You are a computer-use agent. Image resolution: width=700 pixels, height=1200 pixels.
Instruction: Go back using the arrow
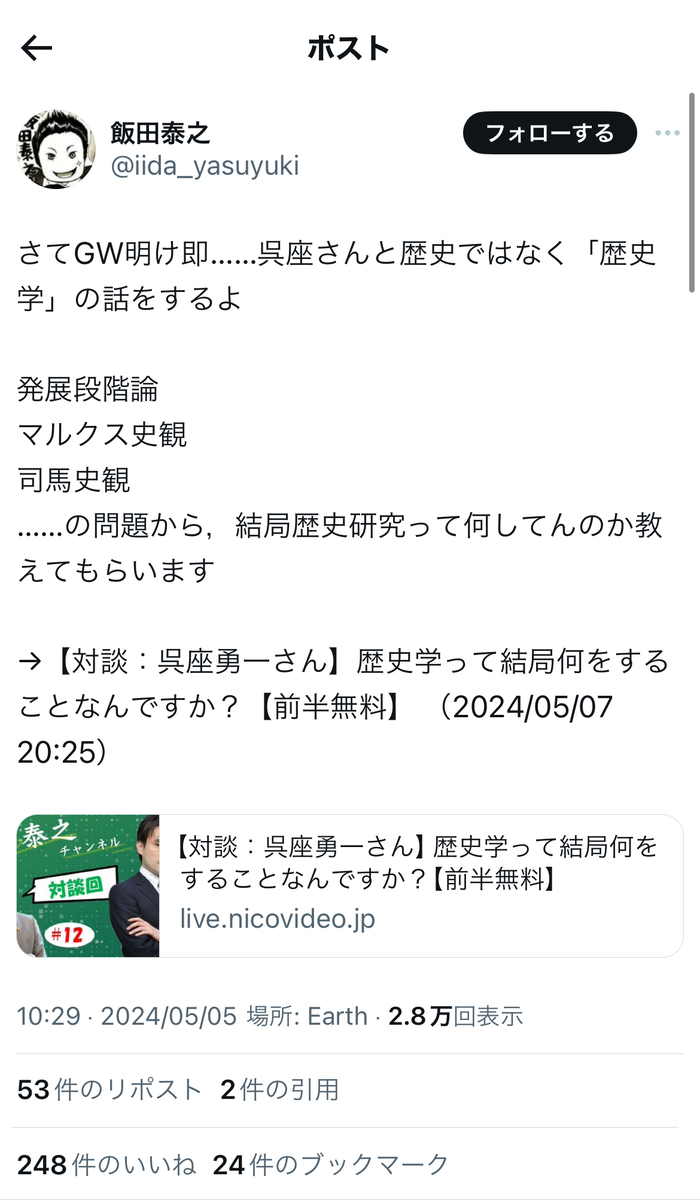coord(37,48)
